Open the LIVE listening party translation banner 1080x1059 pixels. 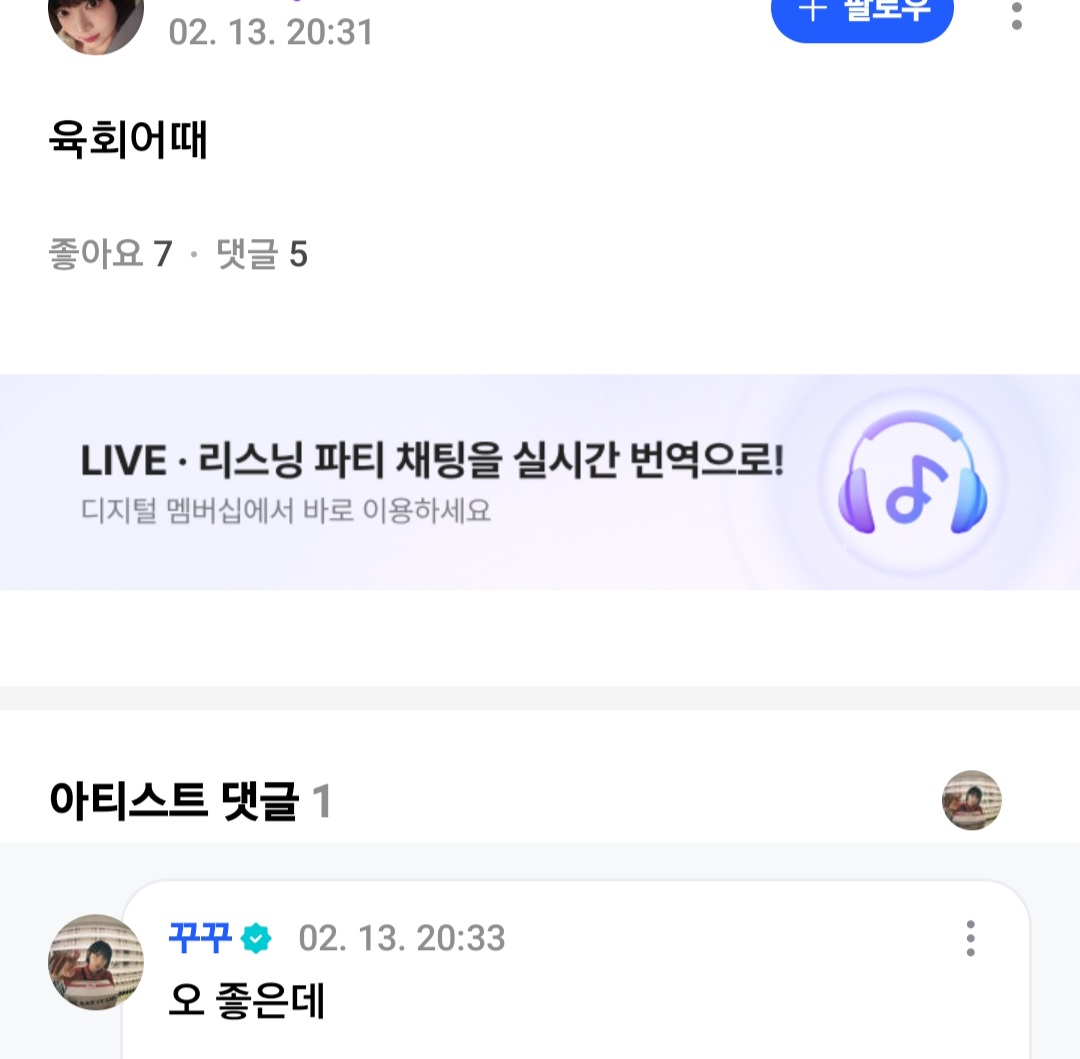[540, 482]
